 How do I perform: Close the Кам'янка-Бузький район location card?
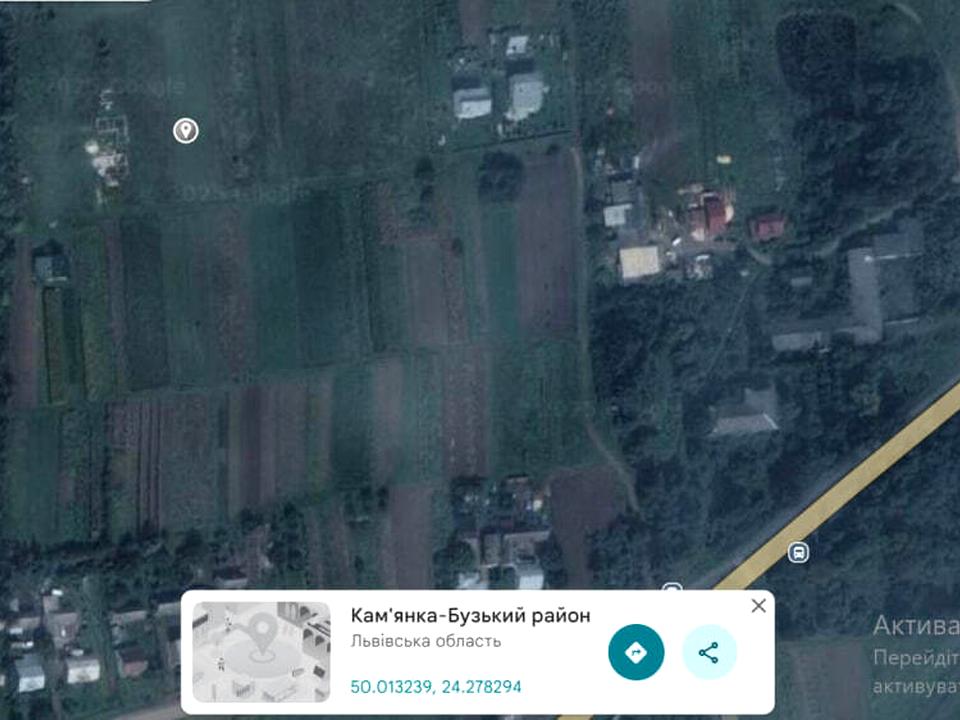click(x=758, y=606)
